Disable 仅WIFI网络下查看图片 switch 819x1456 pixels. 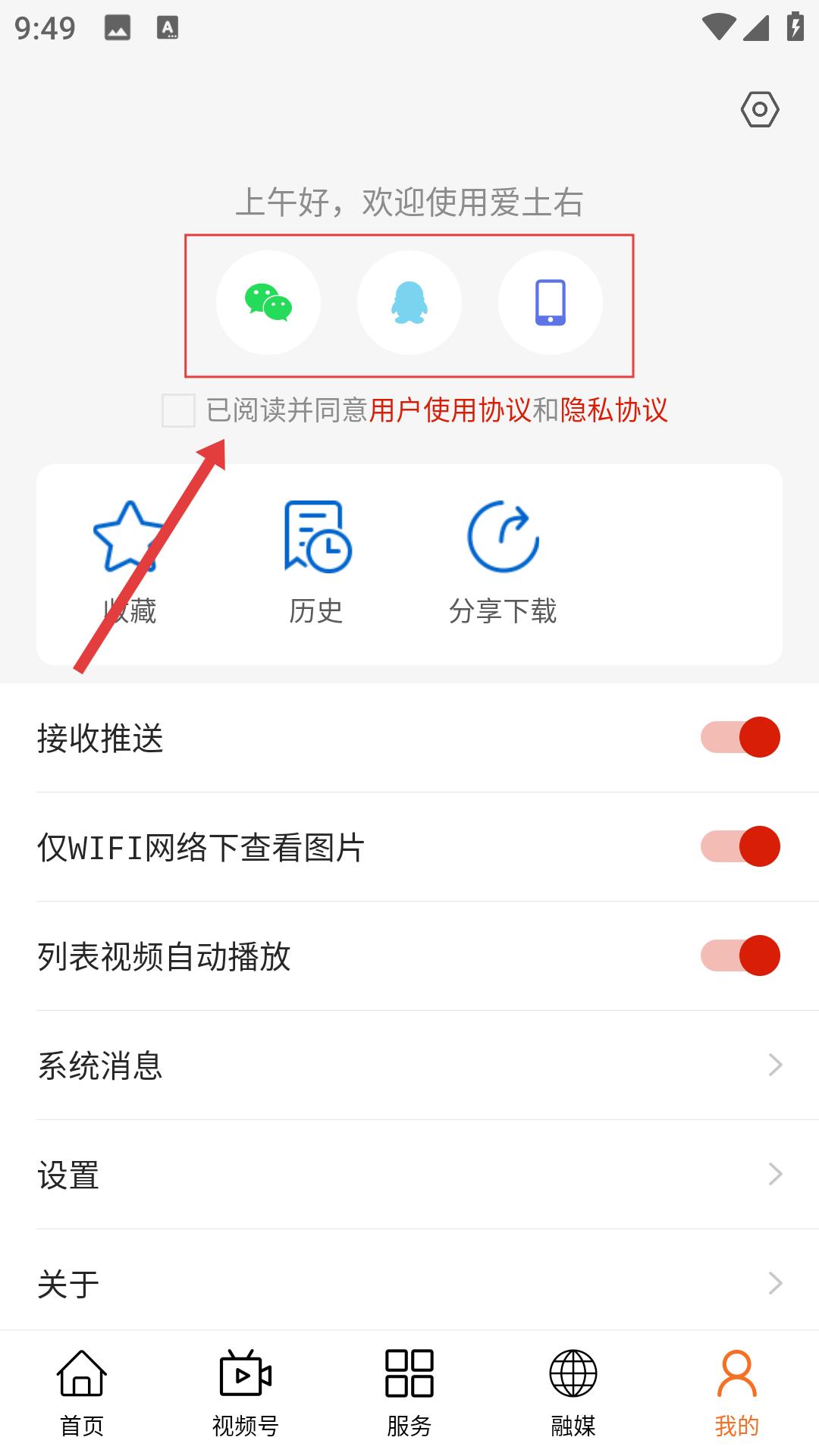pos(740,846)
